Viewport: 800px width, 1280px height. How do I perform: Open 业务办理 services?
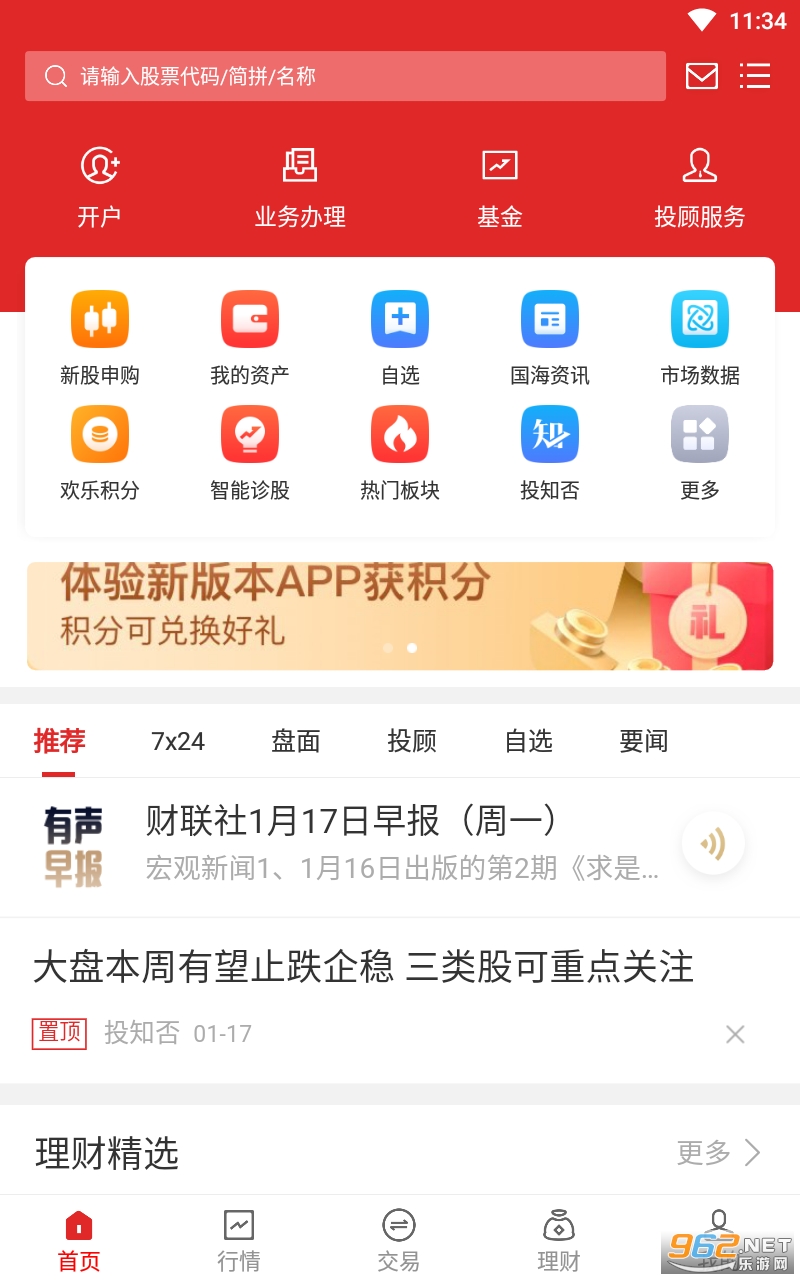click(x=300, y=186)
